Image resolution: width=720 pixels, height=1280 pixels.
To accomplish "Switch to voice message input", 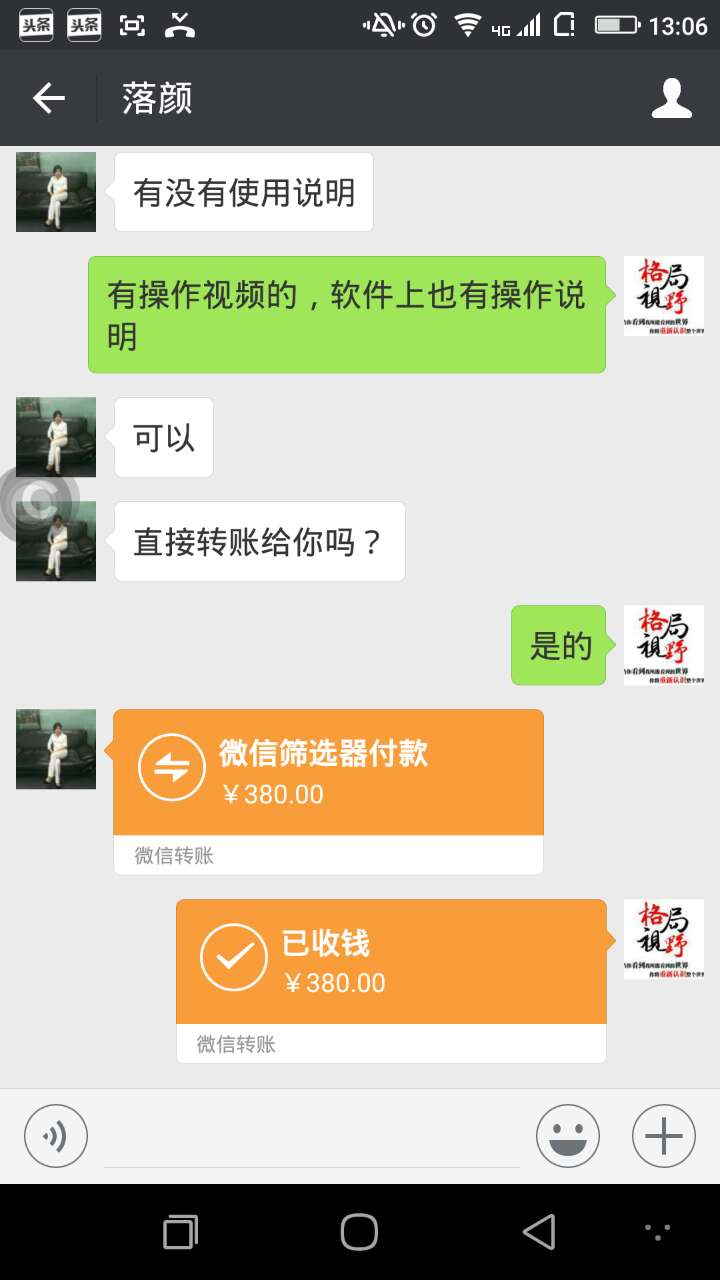I will 56,1136.
